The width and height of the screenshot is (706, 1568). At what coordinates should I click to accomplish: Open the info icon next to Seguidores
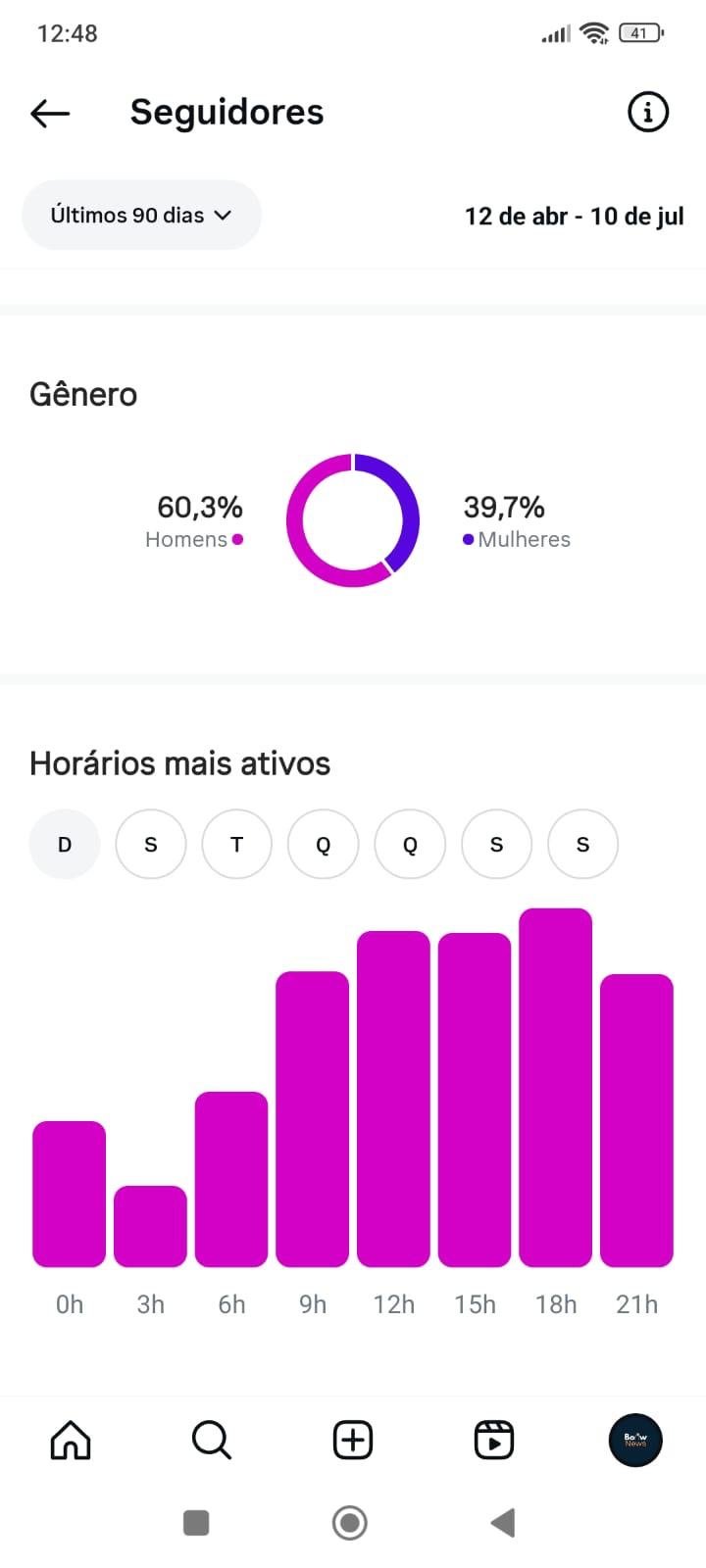tap(648, 112)
